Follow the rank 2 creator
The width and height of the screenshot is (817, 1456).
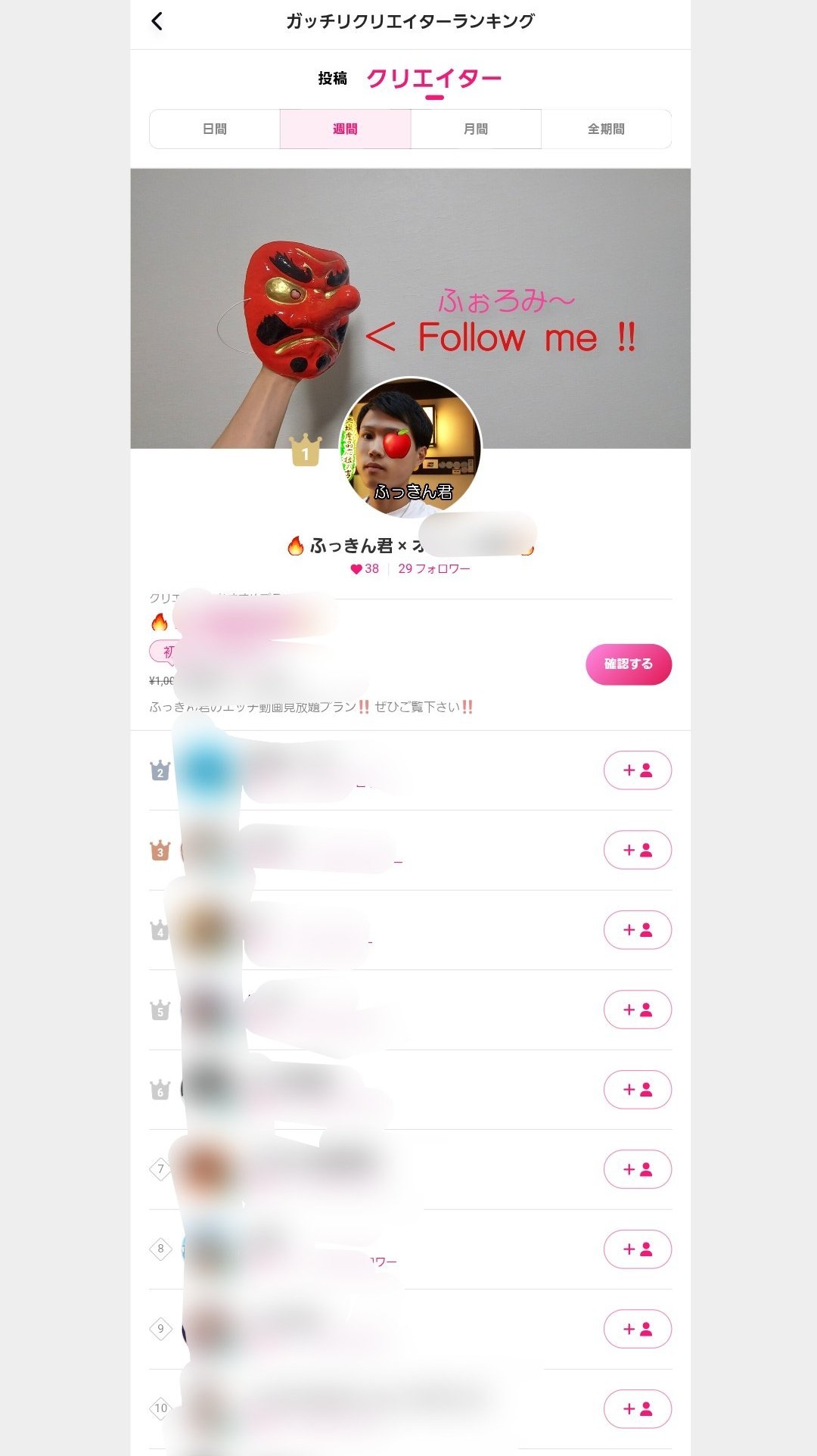(637, 770)
